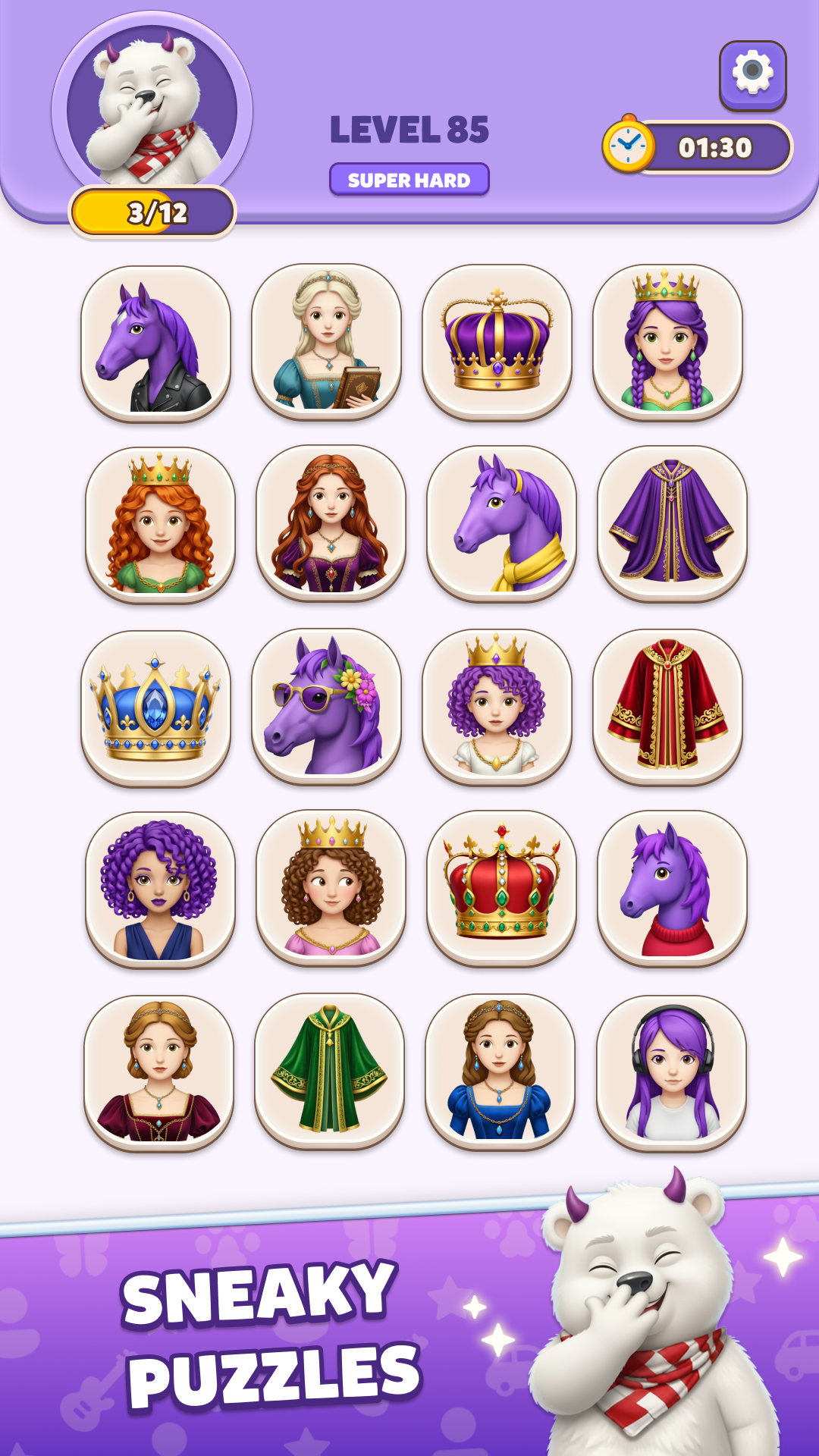Select the purple-haired girl wearing headphones
Screen dimensions: 819x1456
click(x=671, y=1072)
